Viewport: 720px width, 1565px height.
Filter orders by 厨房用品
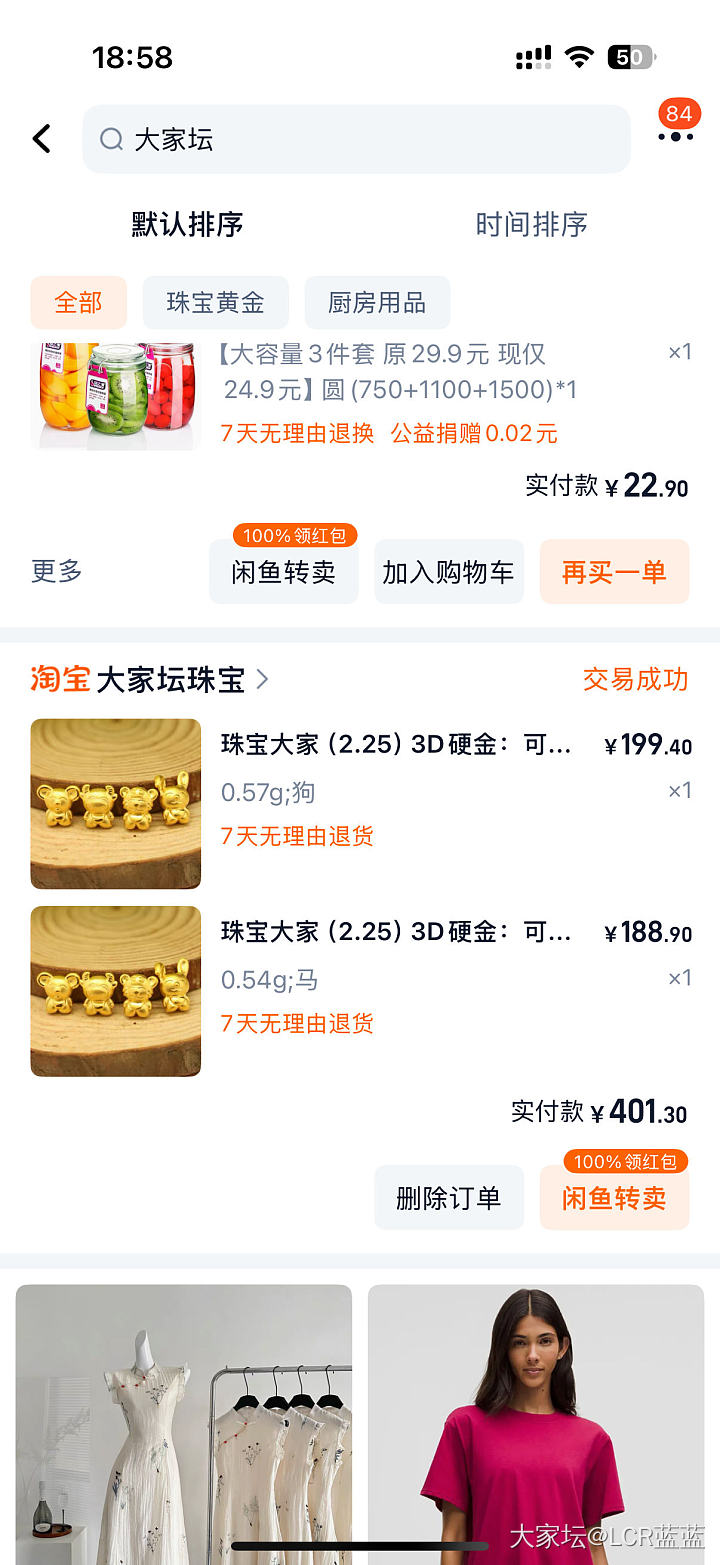coord(377,302)
